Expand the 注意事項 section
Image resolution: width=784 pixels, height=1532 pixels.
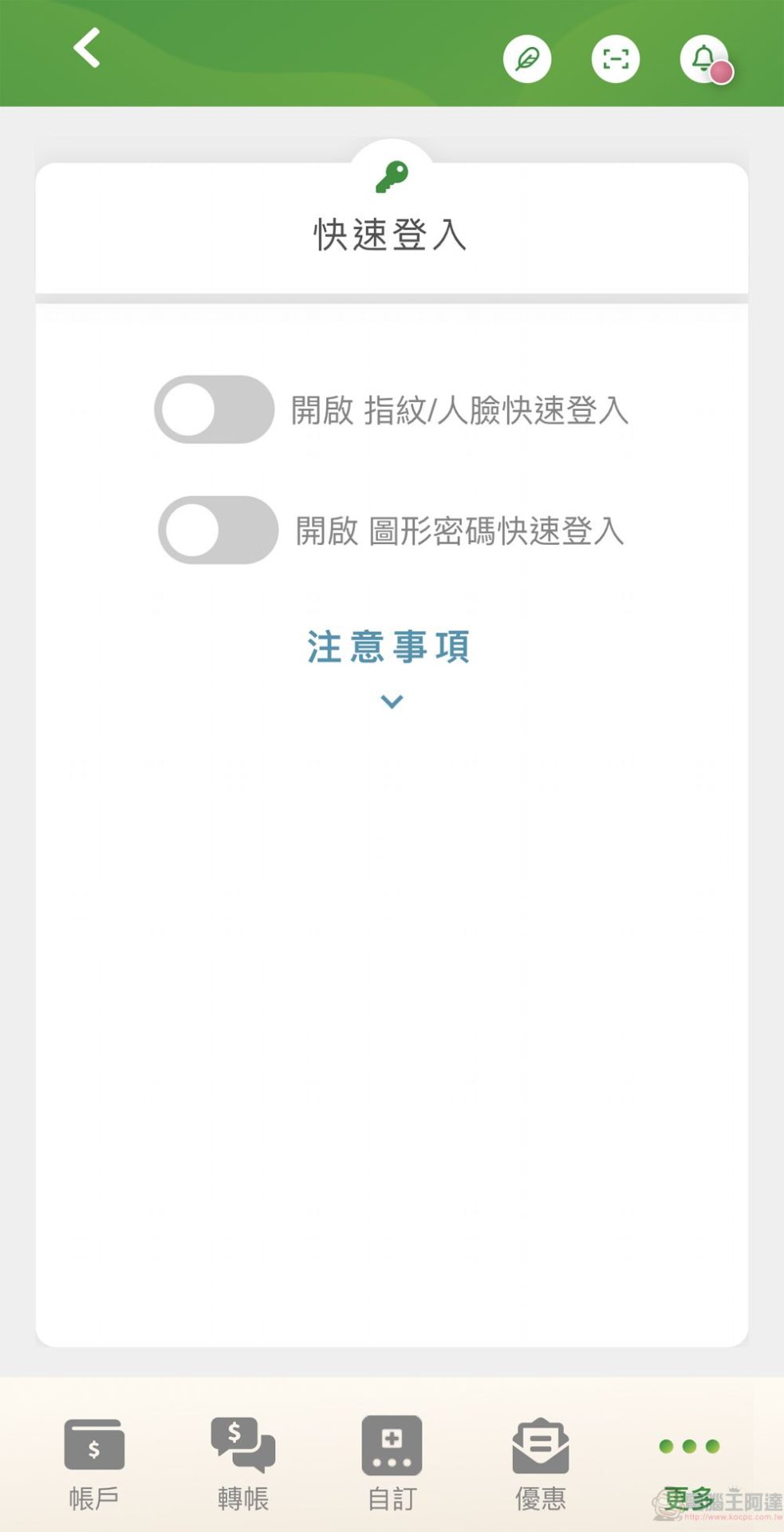click(x=389, y=662)
